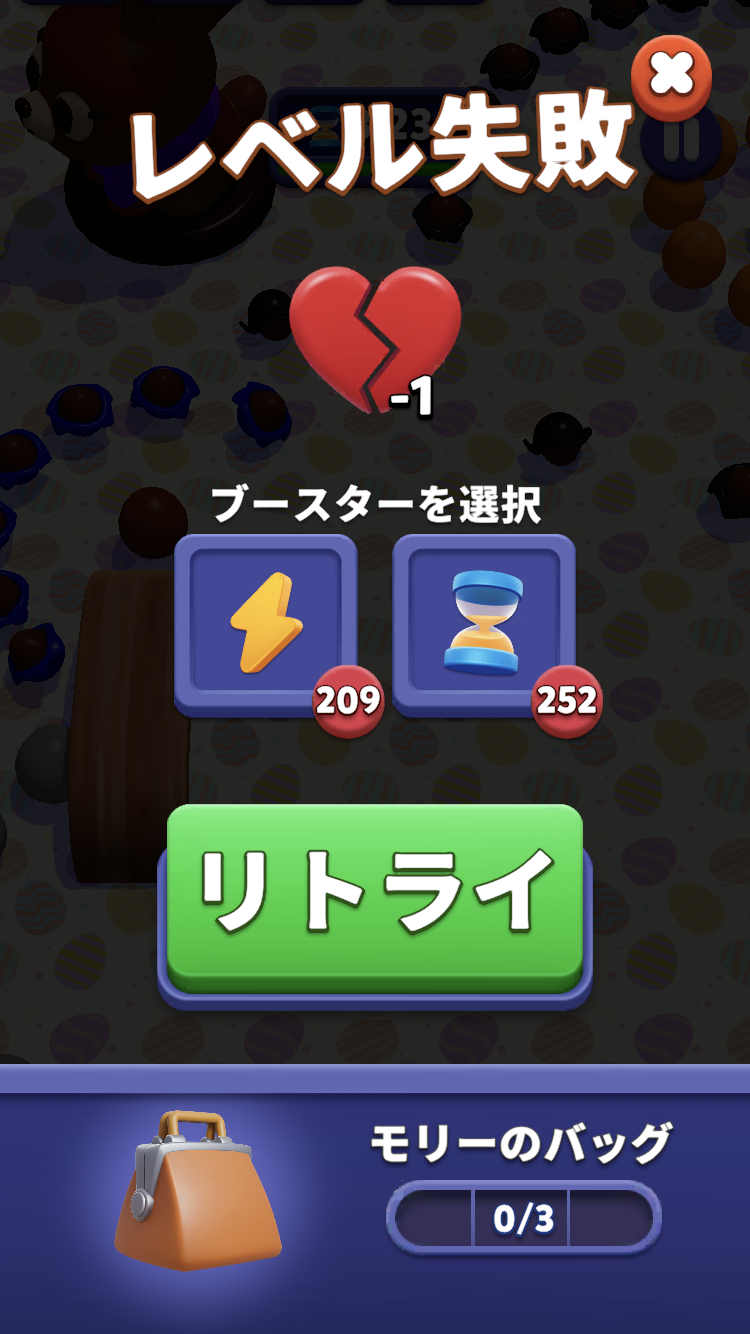The height and width of the screenshot is (1334, 750).
Task: Close the level failed dialog
Action: (671, 77)
